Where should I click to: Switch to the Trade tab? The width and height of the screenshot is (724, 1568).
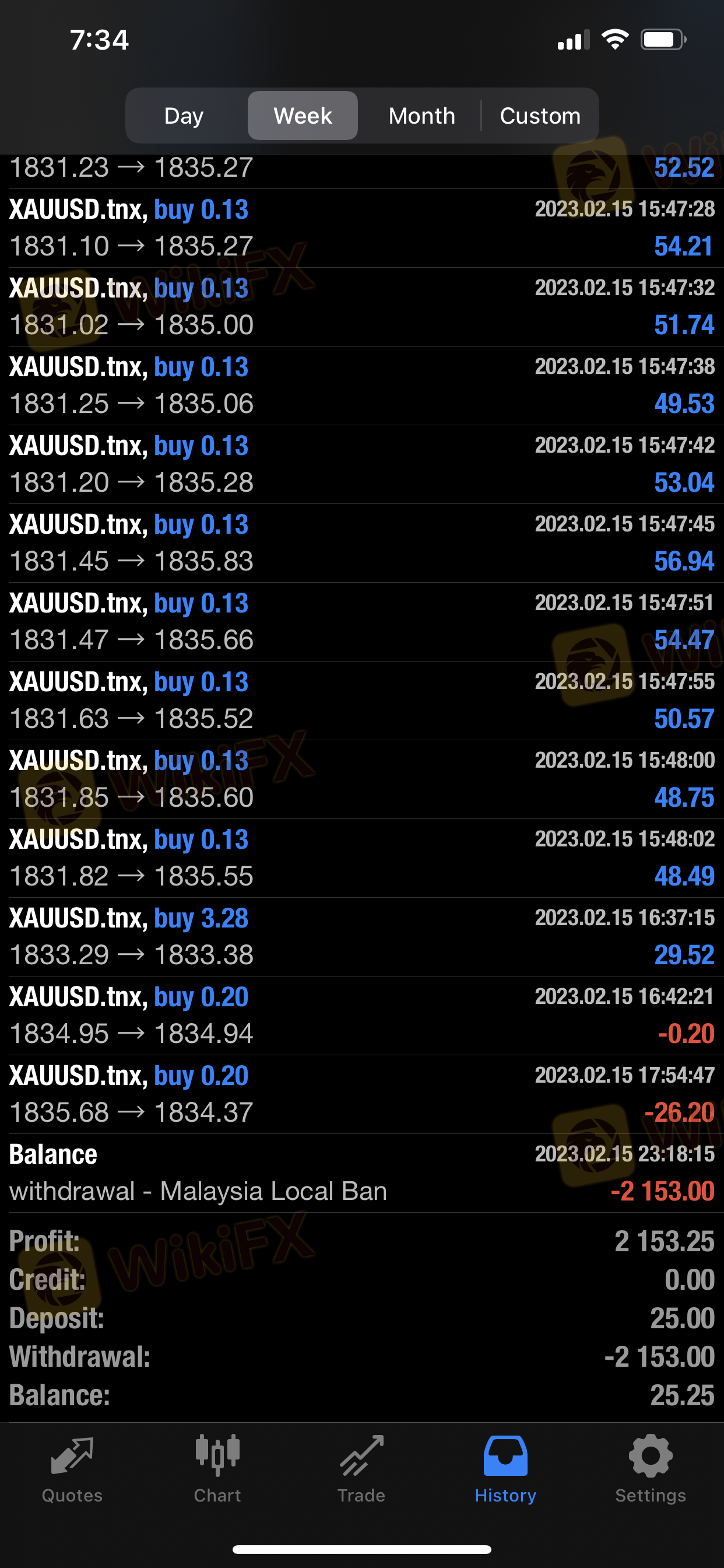(361, 1469)
